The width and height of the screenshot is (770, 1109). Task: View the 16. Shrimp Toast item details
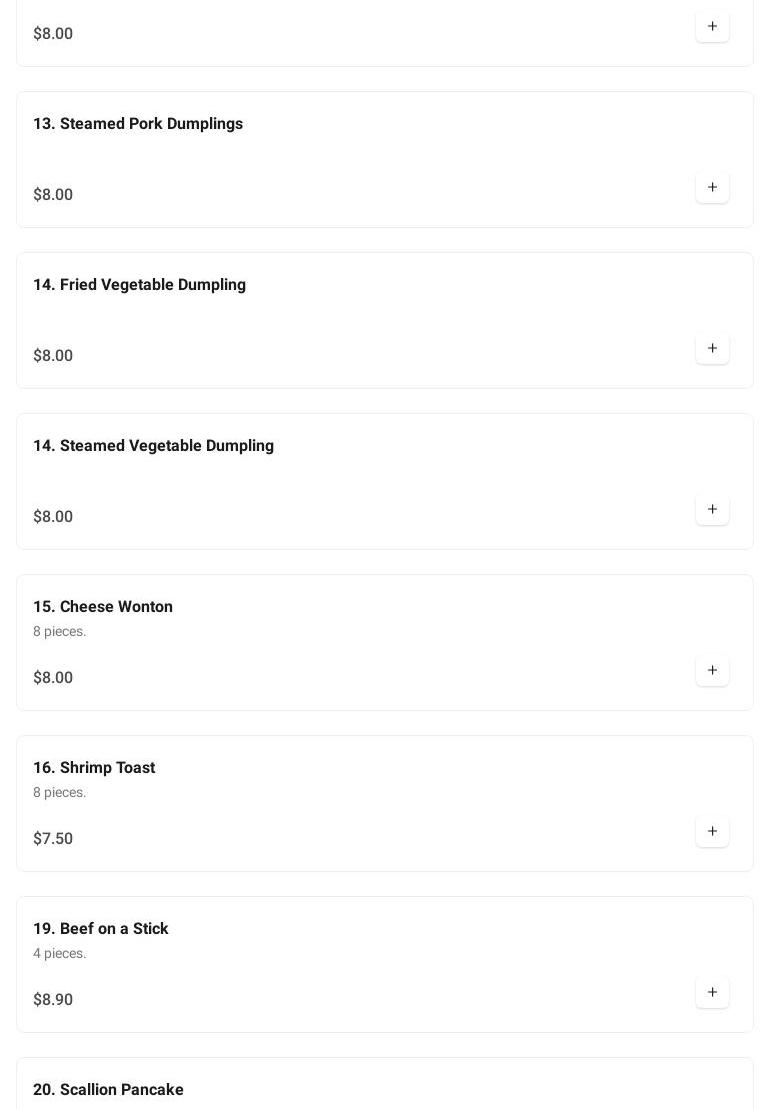tap(94, 768)
